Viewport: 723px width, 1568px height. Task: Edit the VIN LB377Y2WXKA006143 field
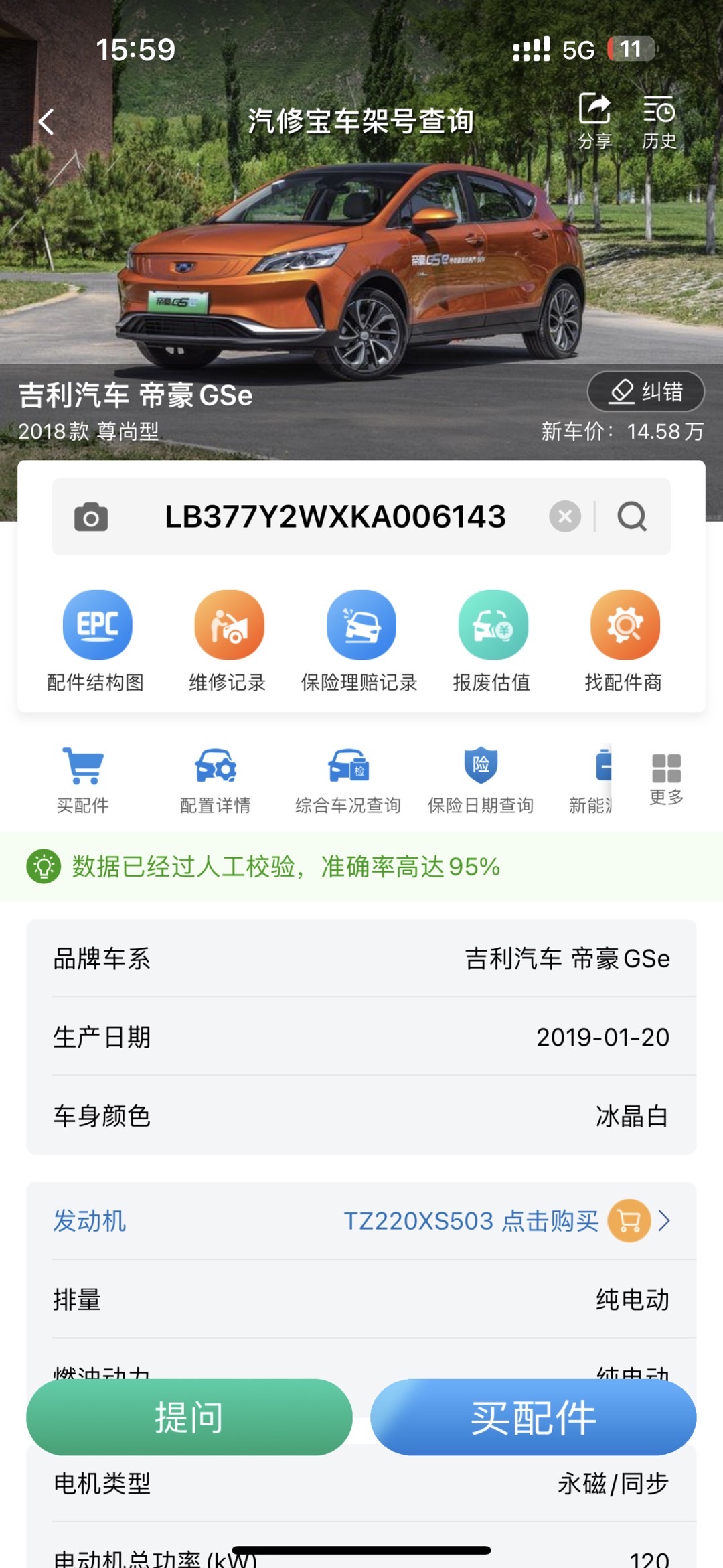click(335, 516)
